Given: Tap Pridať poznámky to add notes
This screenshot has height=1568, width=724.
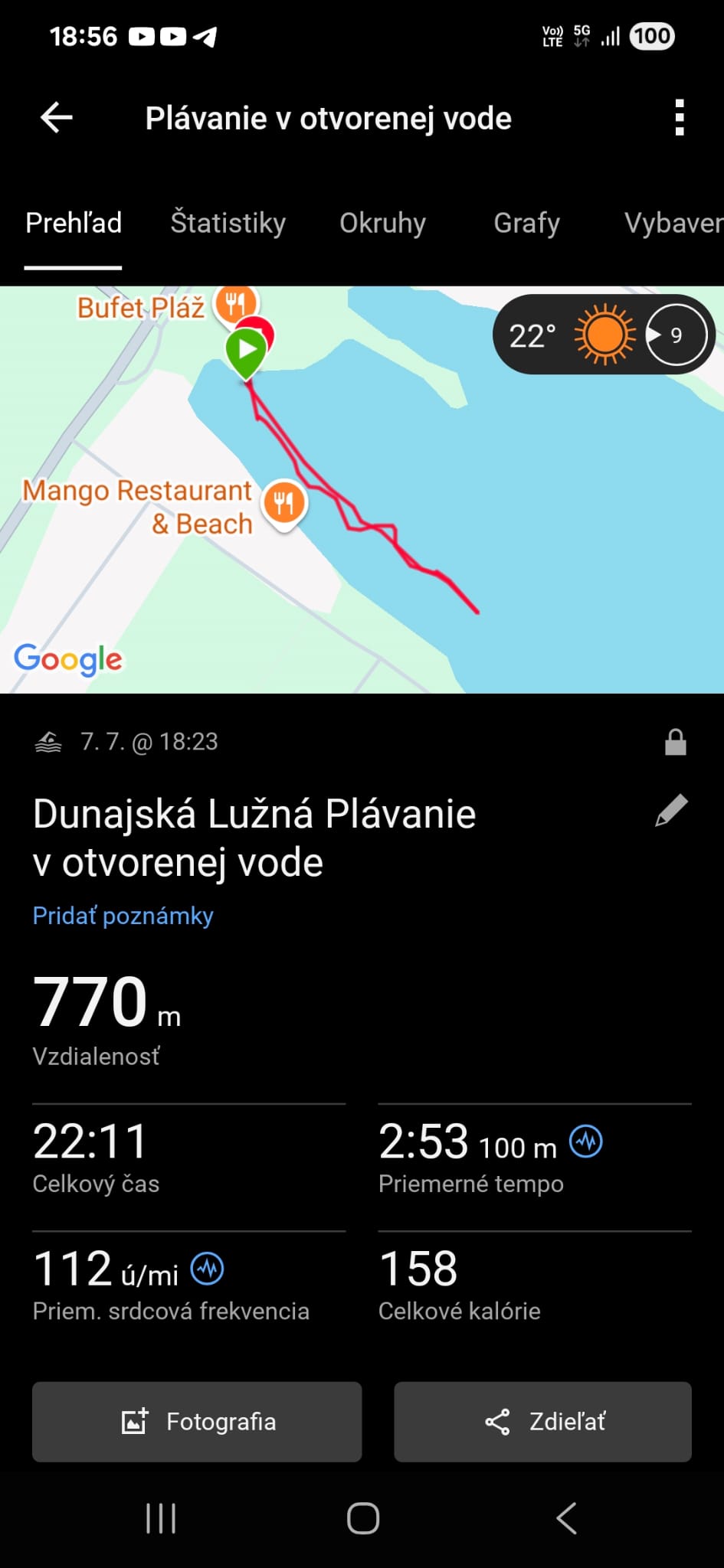Looking at the screenshot, I should (123, 916).
